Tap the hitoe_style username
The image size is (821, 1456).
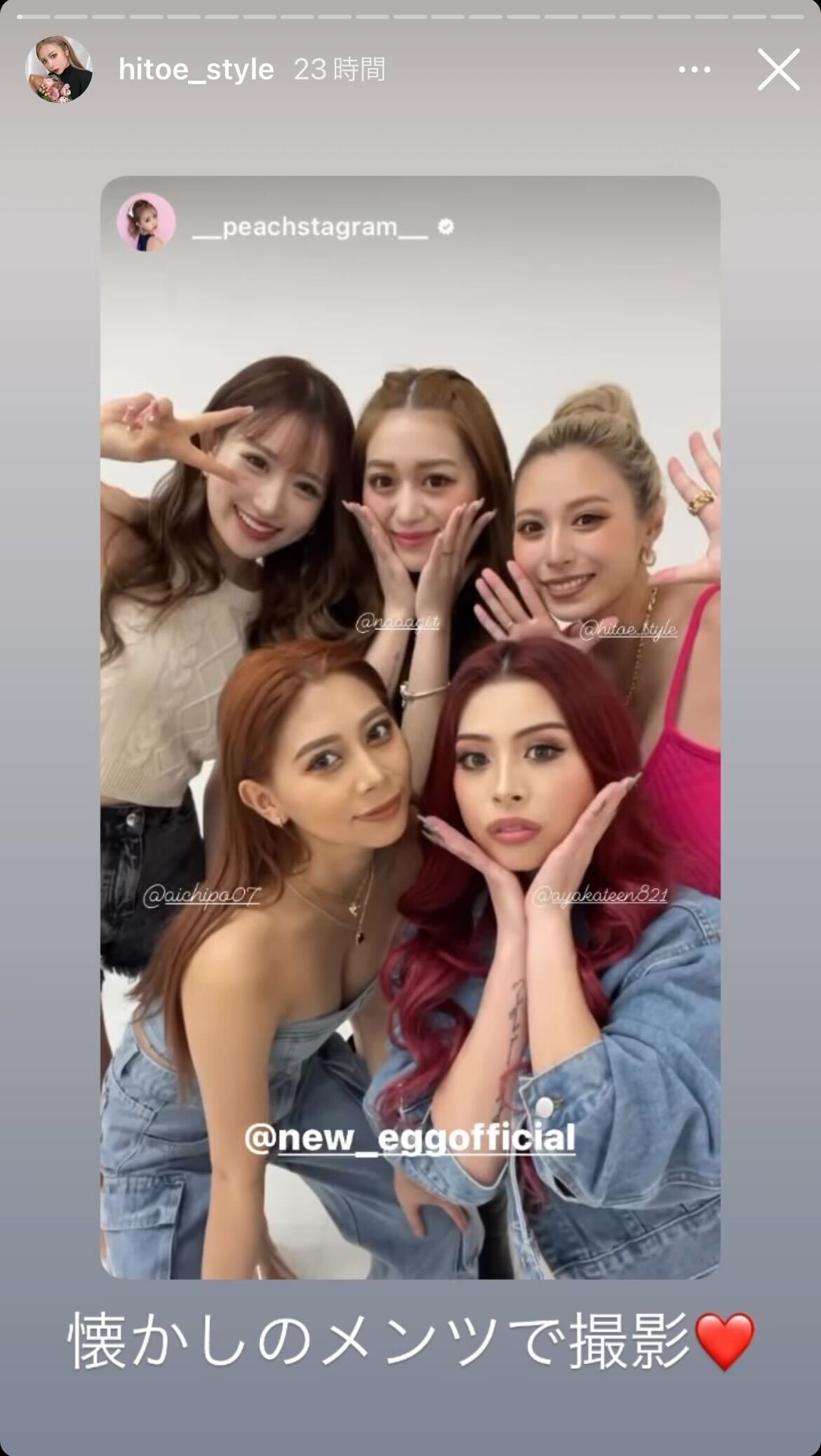[x=196, y=69]
